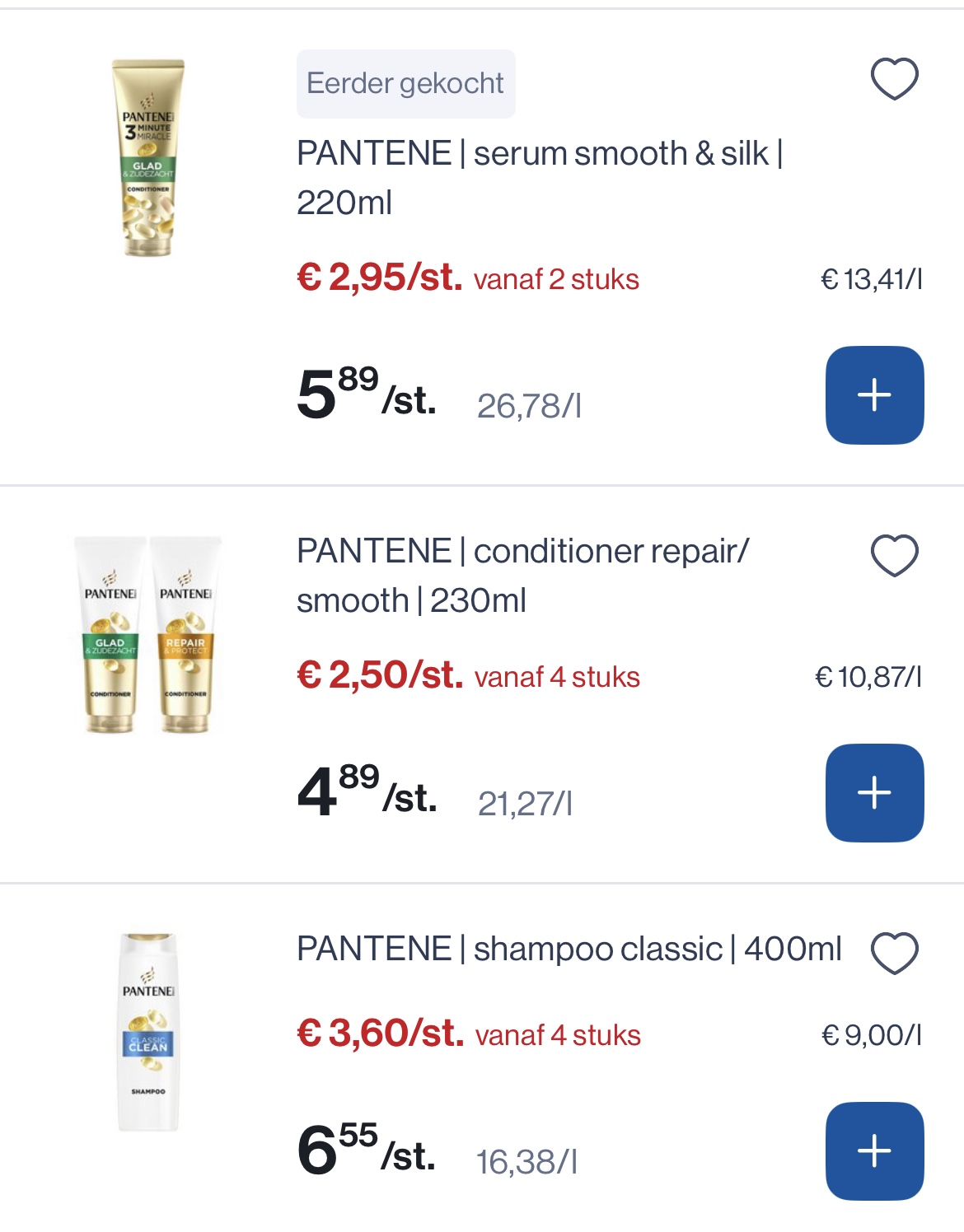Screen dimensions: 964x1232
Task: Click the serum smooth & silk bottle image
Action: point(147,156)
